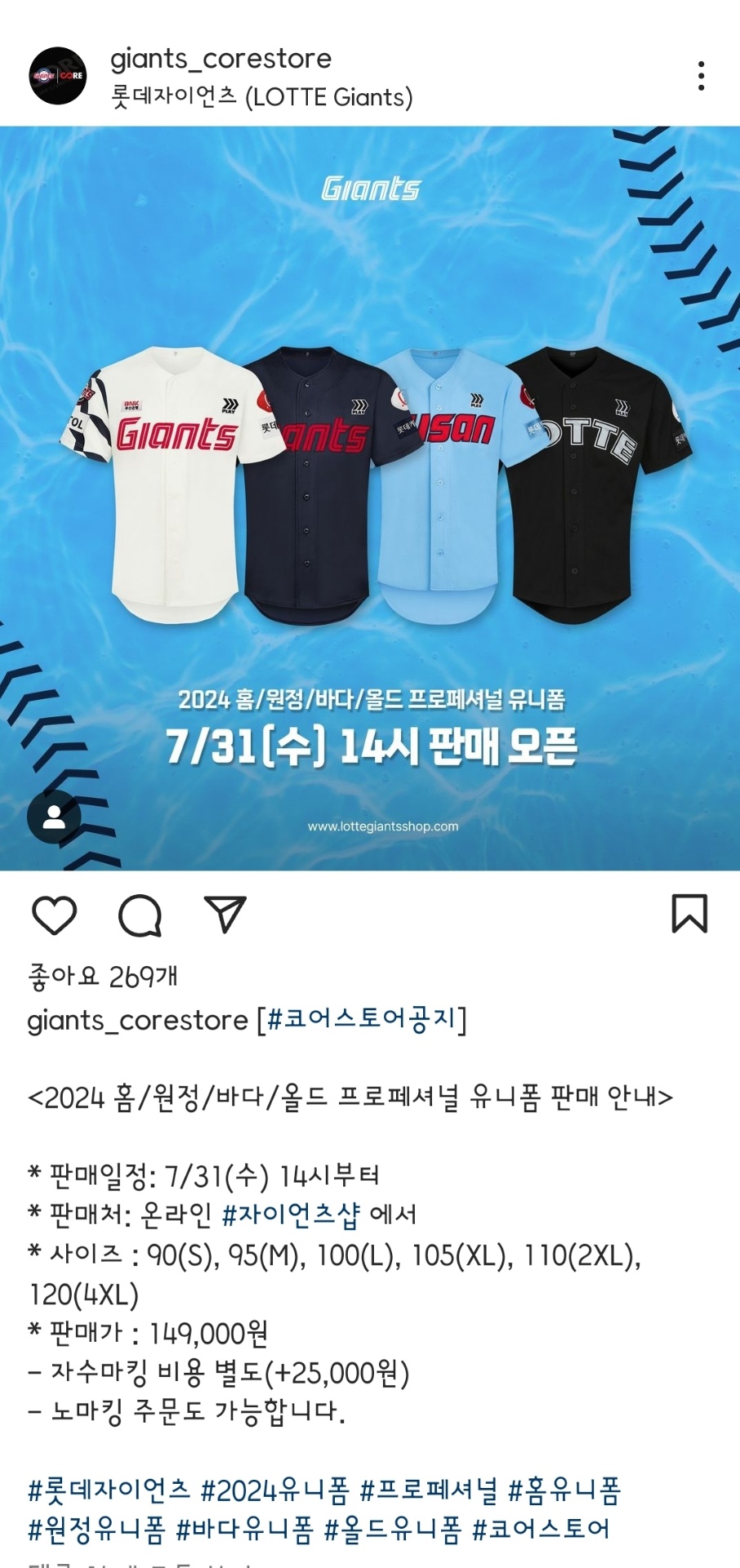Open hashtag #프로페셔널
The image size is (740, 1568).
pos(428,1490)
